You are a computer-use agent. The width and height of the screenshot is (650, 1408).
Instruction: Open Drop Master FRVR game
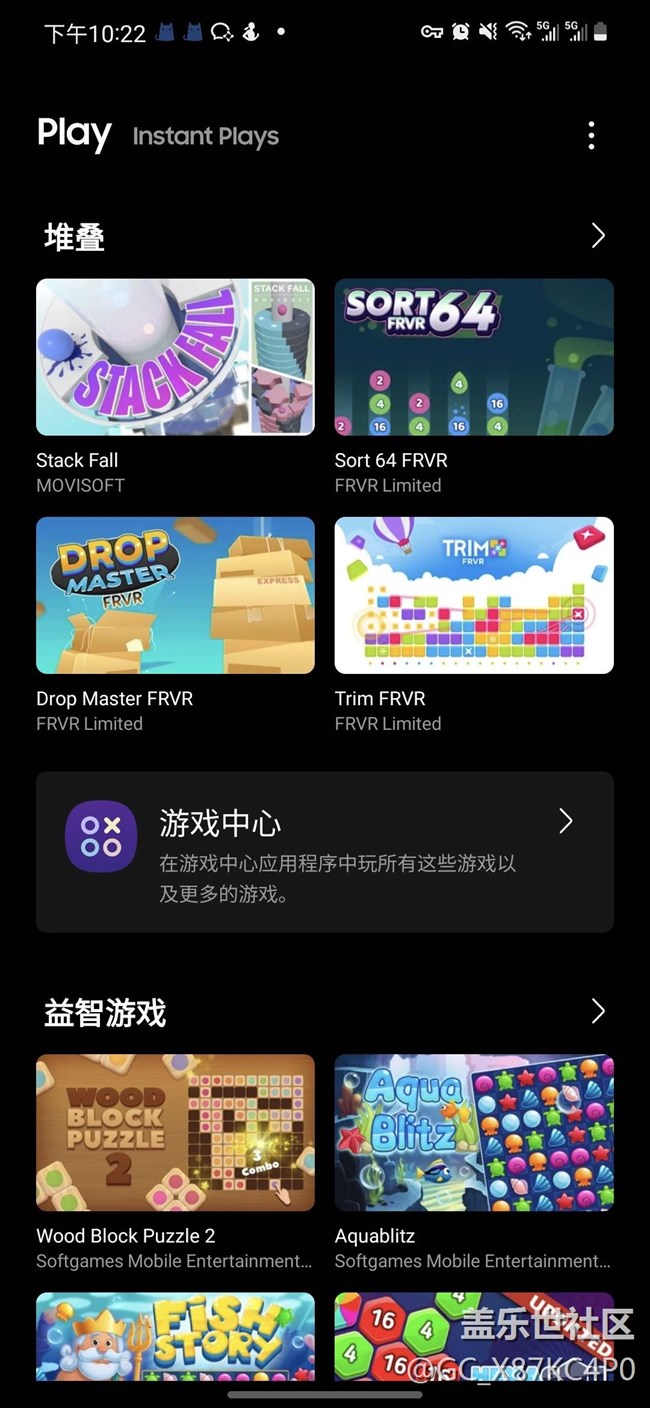tap(175, 595)
